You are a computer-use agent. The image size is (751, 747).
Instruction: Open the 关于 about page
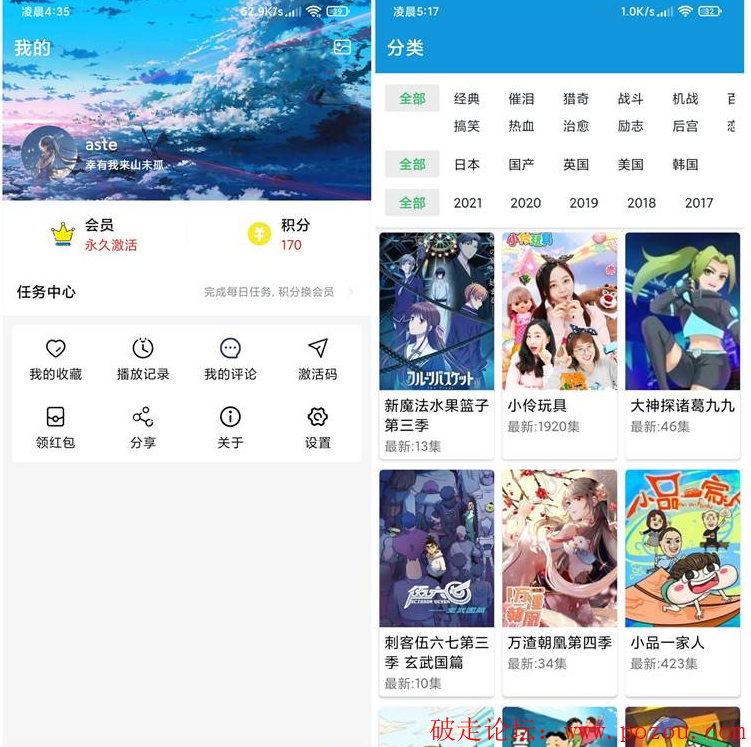pos(230,428)
